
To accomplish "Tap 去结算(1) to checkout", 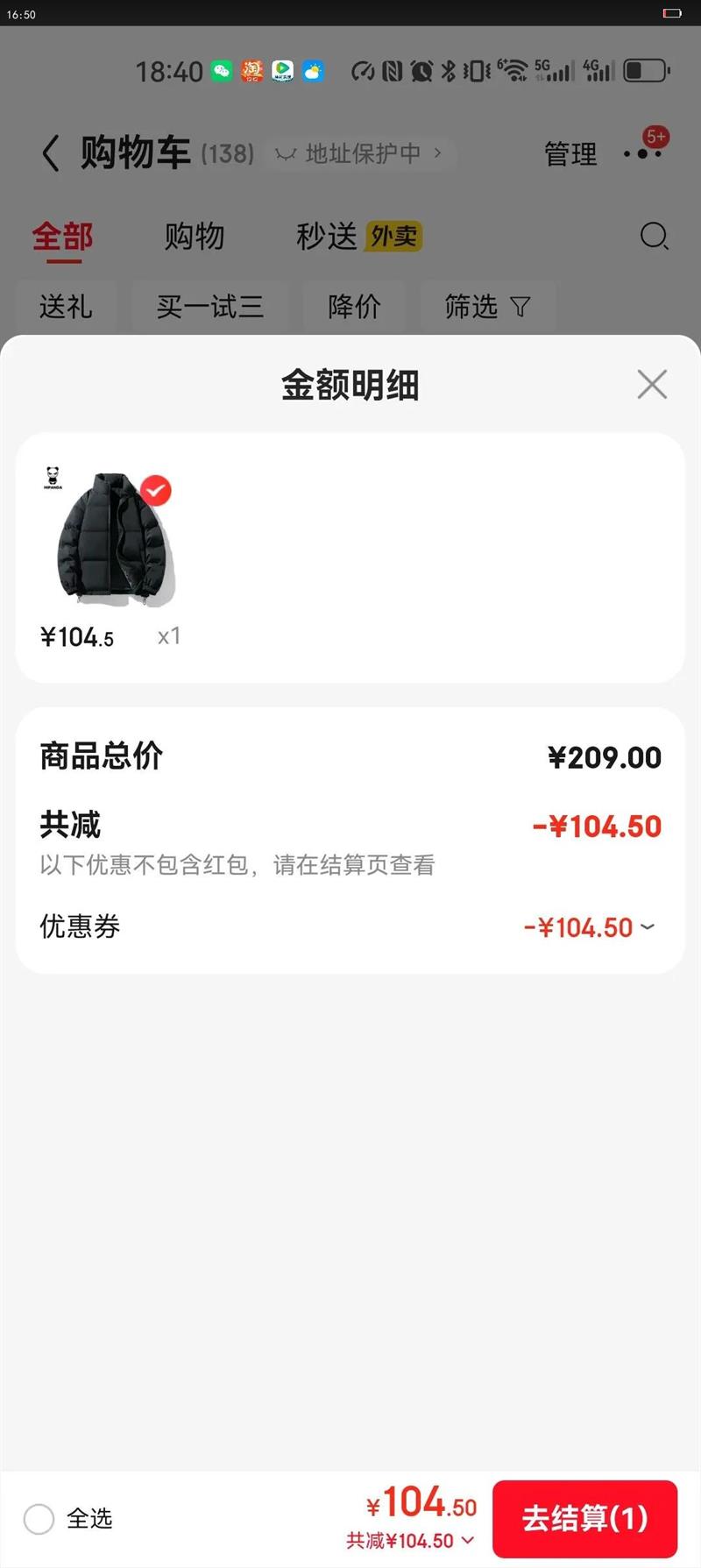I will tap(585, 1518).
